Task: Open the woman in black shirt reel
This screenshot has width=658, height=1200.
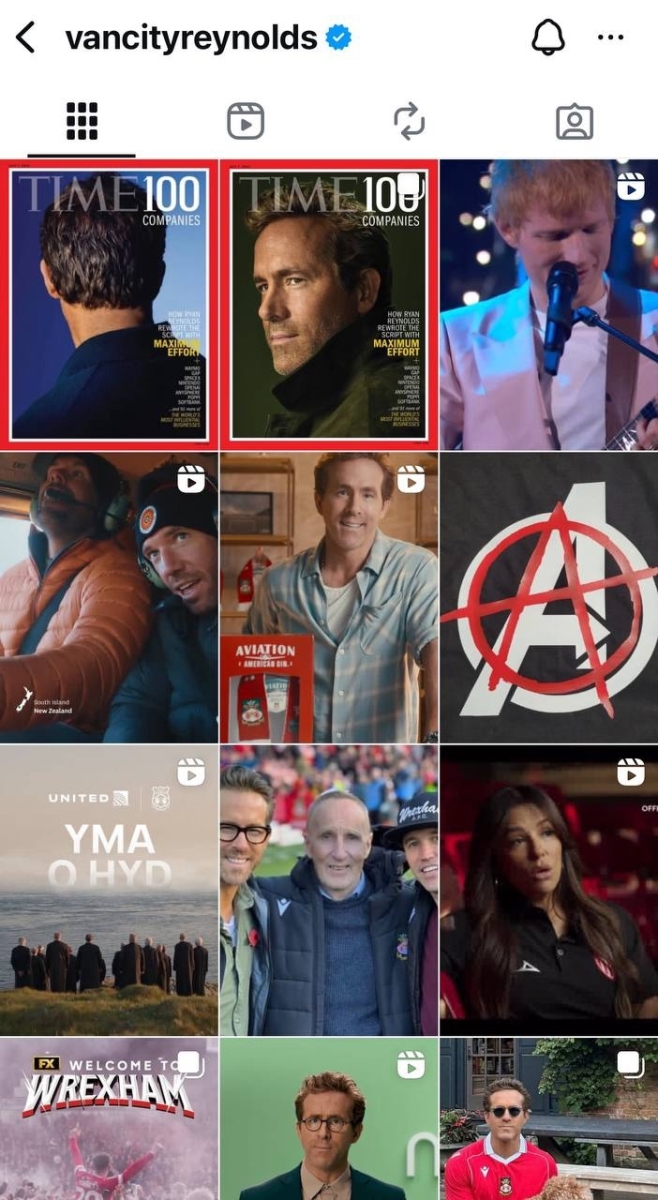Action: pos(548,890)
